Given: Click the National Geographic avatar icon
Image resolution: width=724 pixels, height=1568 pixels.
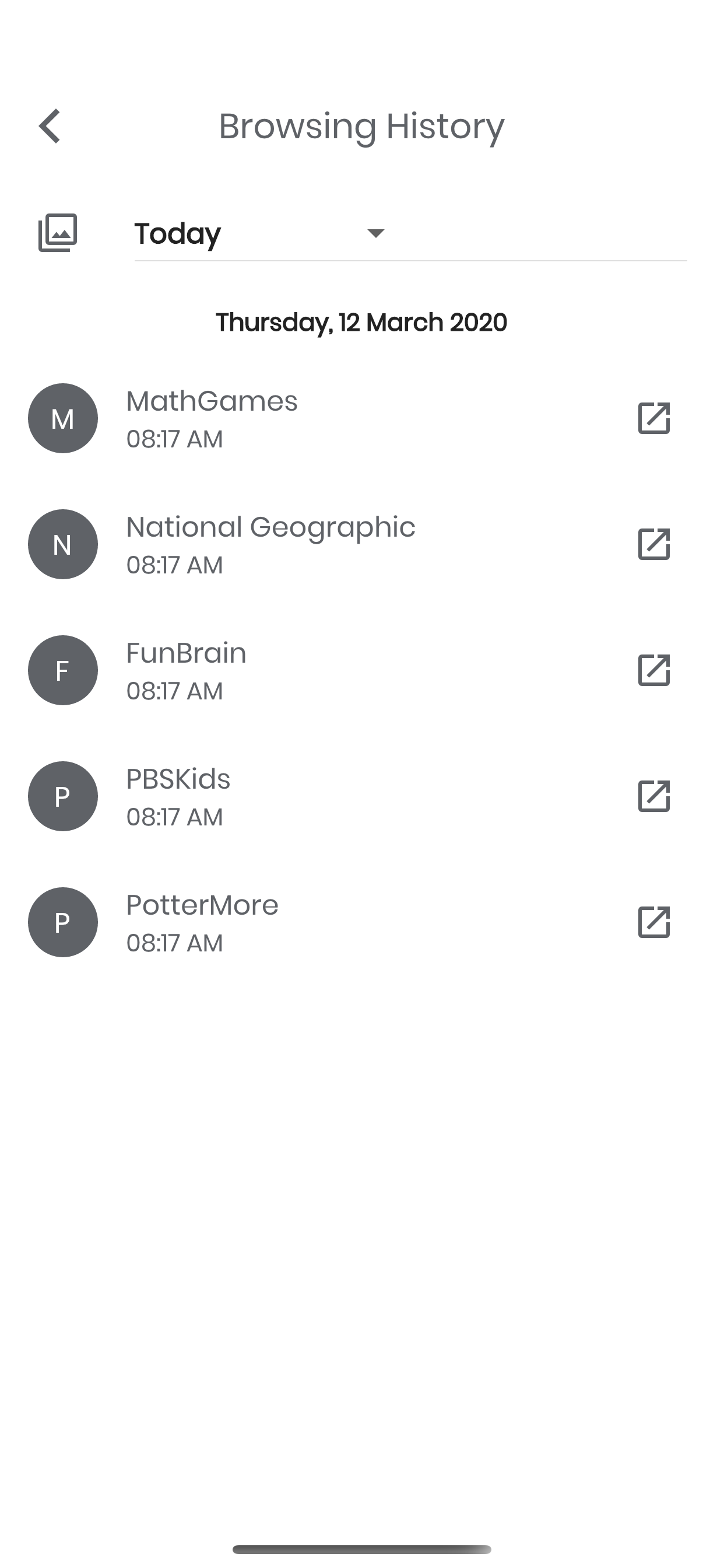Looking at the screenshot, I should pos(63,545).
